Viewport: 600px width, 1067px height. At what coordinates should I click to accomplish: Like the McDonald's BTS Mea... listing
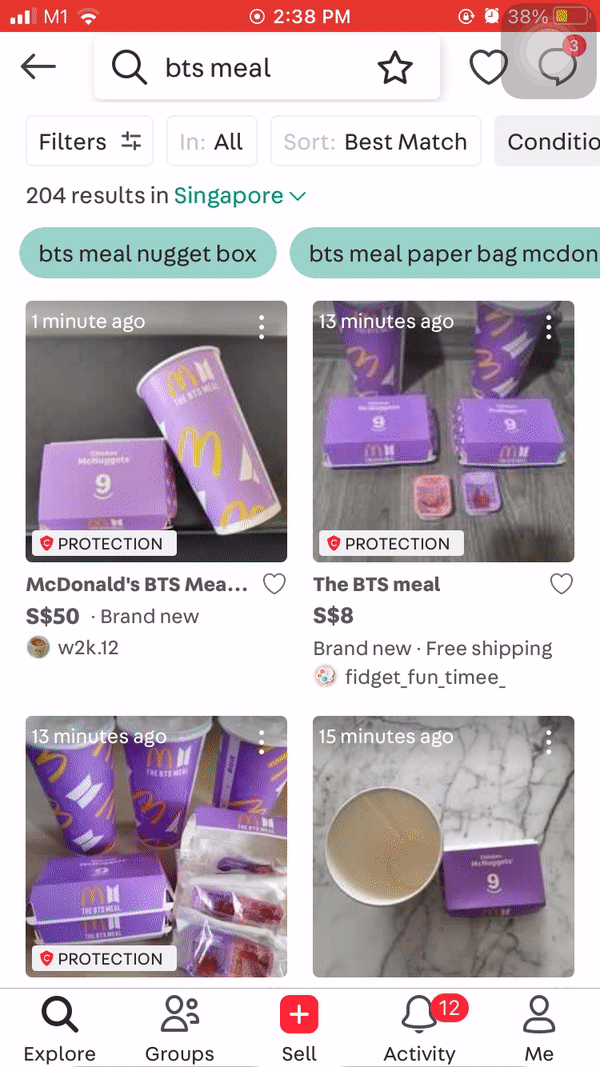(x=274, y=584)
